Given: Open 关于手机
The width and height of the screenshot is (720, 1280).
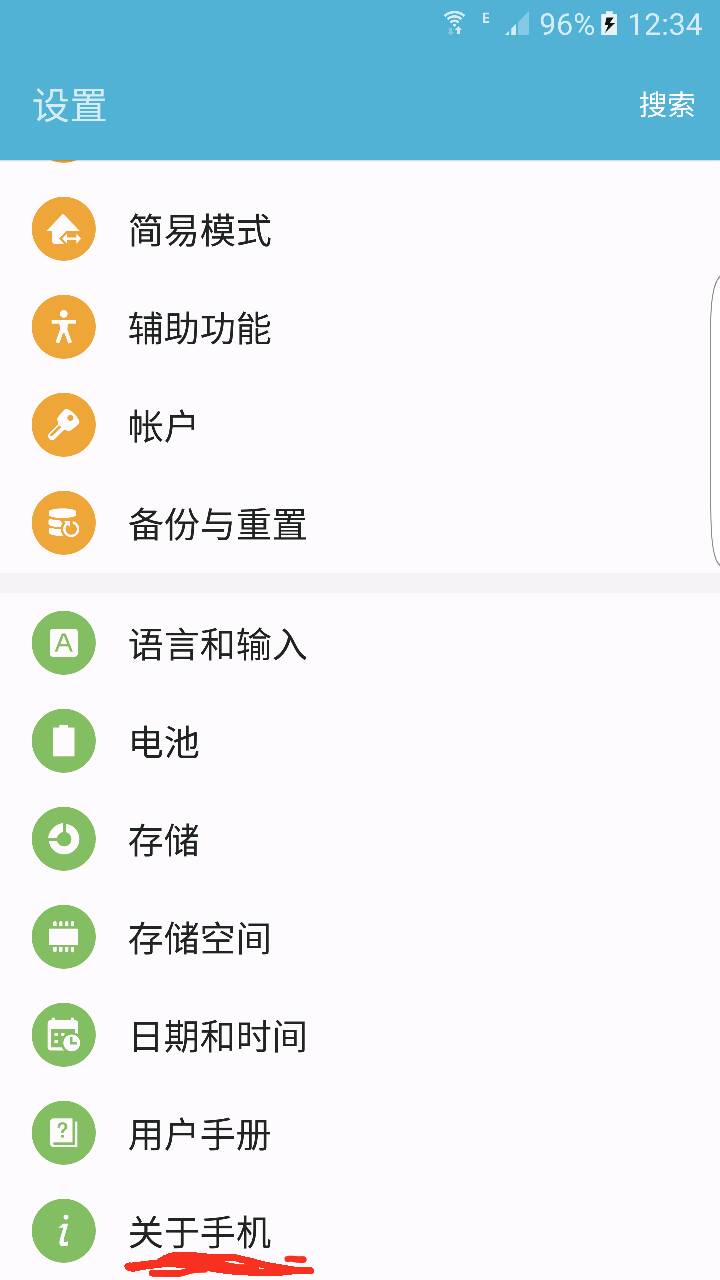Looking at the screenshot, I should (360, 1231).
